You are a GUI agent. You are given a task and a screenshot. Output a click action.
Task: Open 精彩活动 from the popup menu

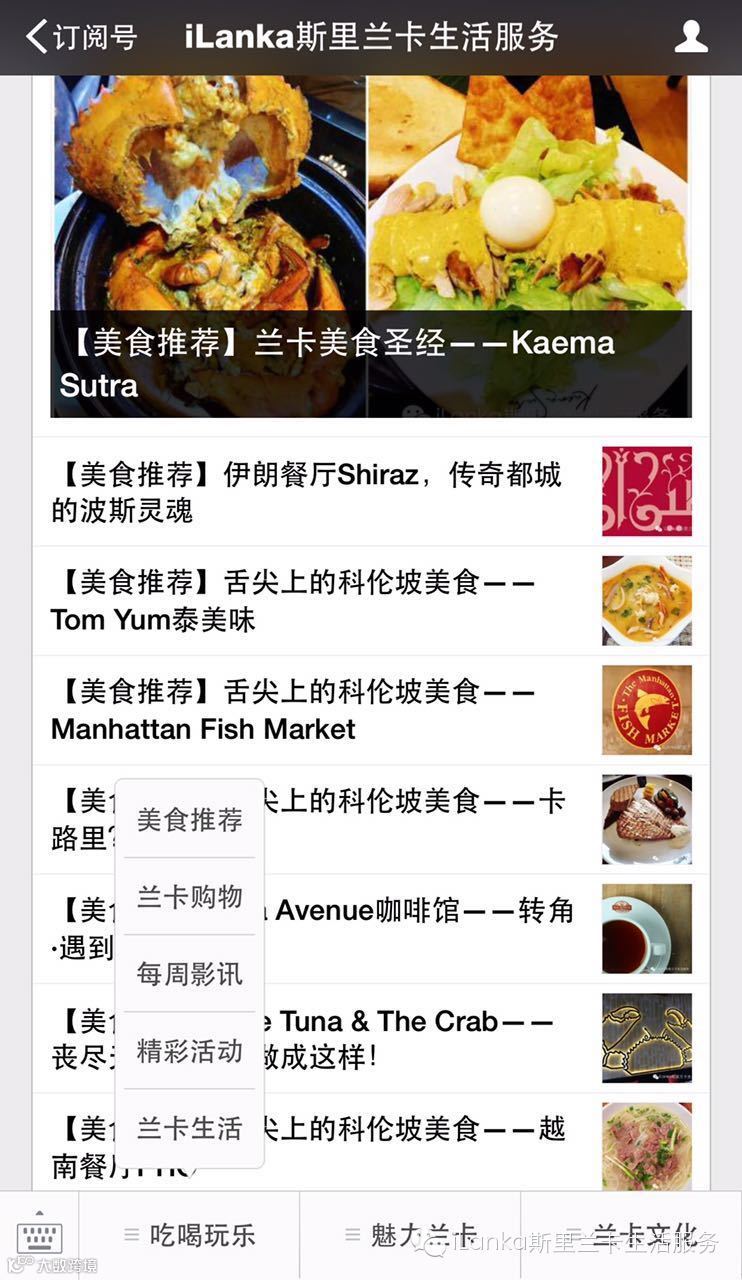pyautogui.click(x=190, y=1051)
